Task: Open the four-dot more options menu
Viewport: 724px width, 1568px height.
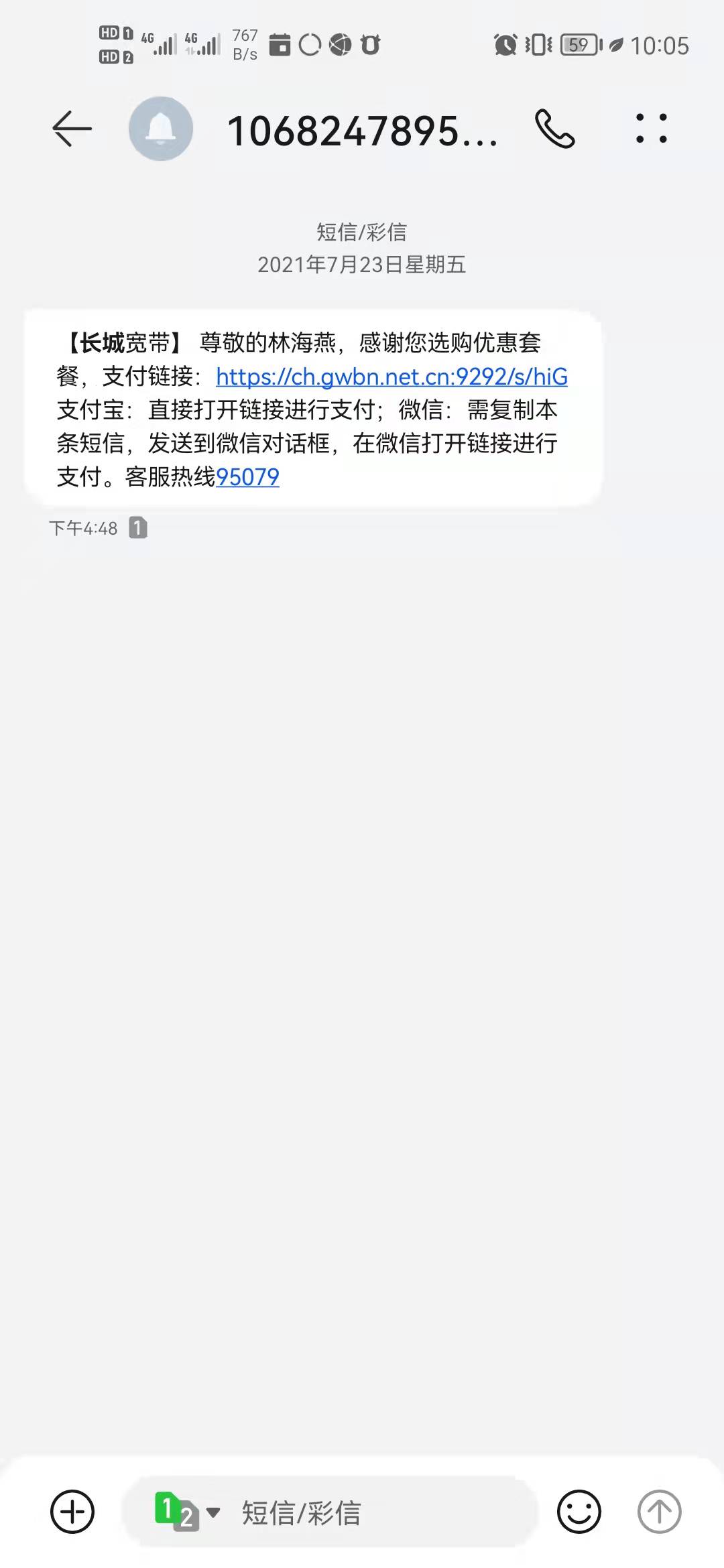Action: pos(651,129)
